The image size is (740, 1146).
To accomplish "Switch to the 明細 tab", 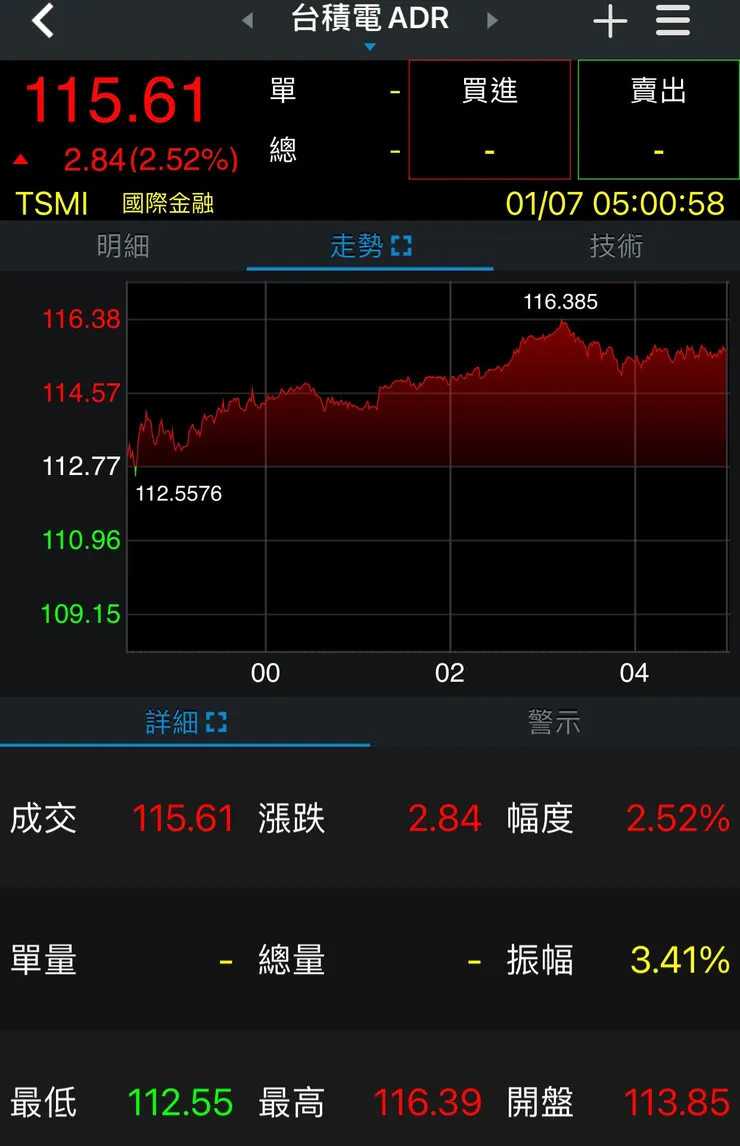I will coord(123,245).
